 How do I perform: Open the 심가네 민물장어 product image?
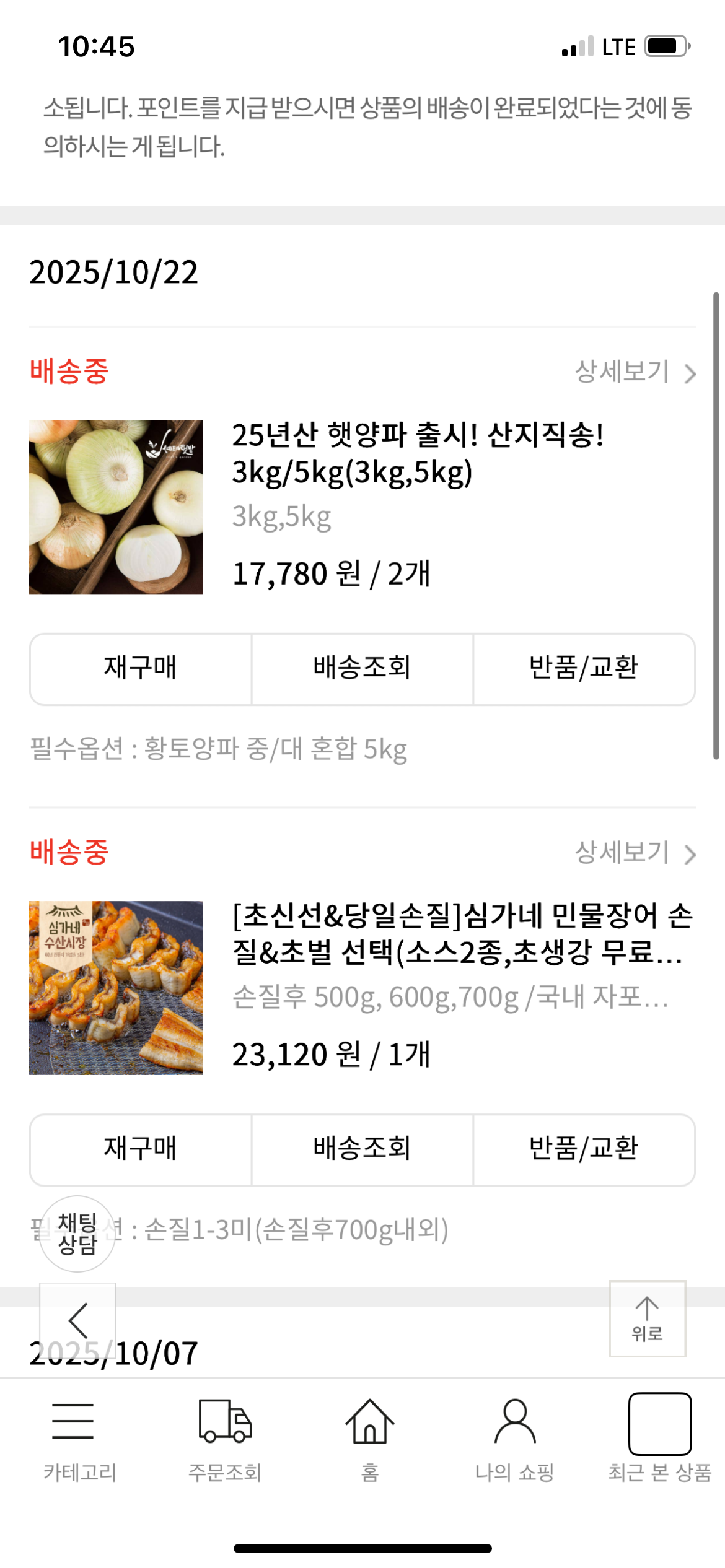tap(116, 988)
